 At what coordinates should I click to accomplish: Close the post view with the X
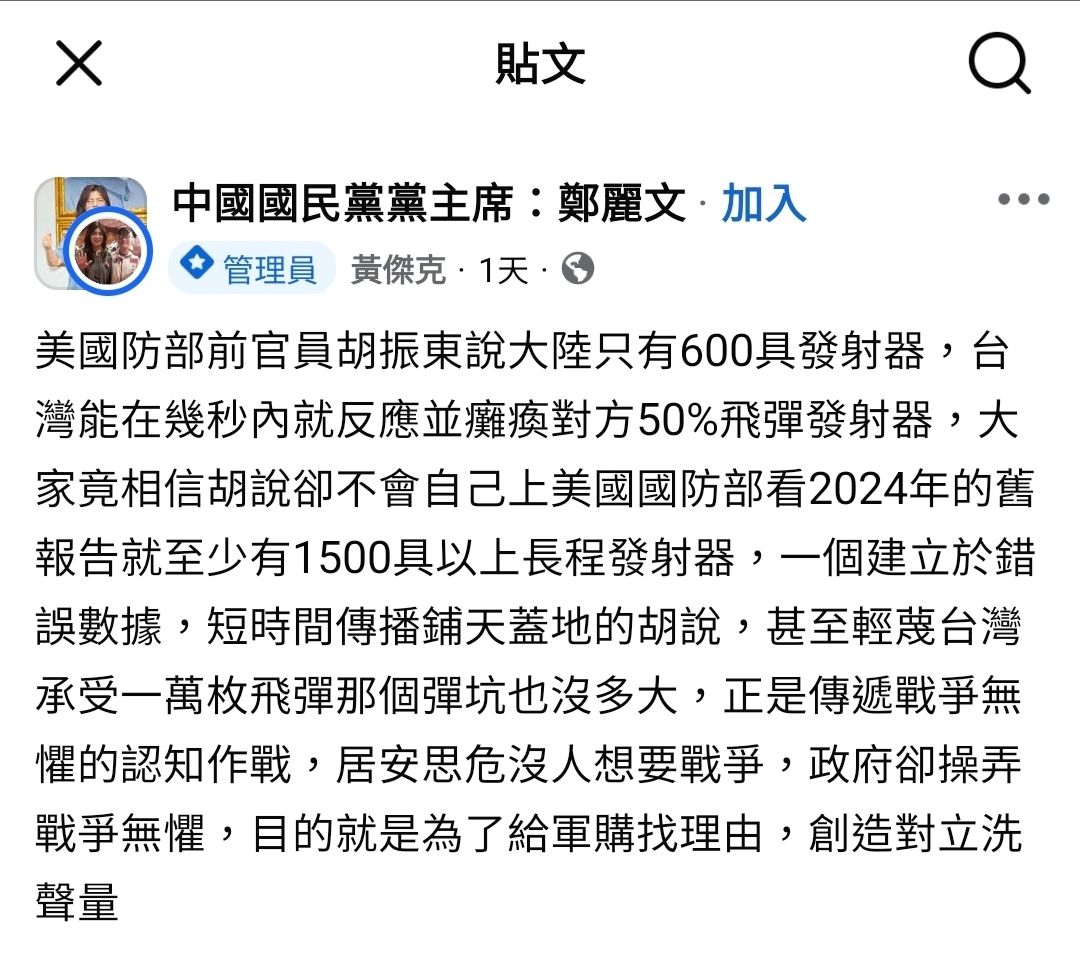coord(79,63)
